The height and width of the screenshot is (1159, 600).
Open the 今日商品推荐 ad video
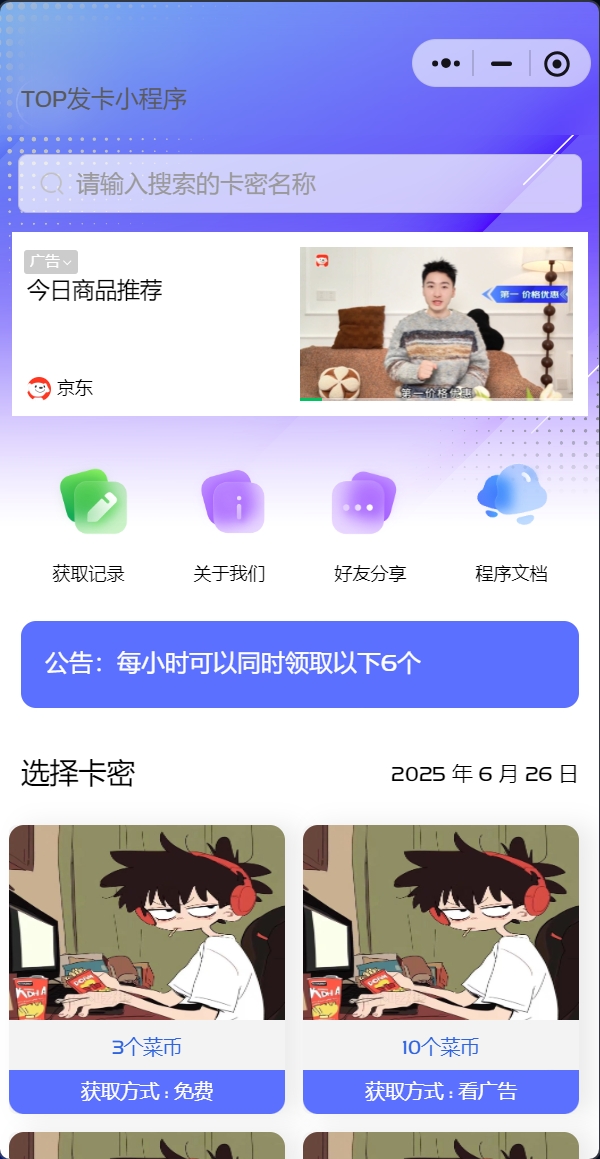coord(436,323)
